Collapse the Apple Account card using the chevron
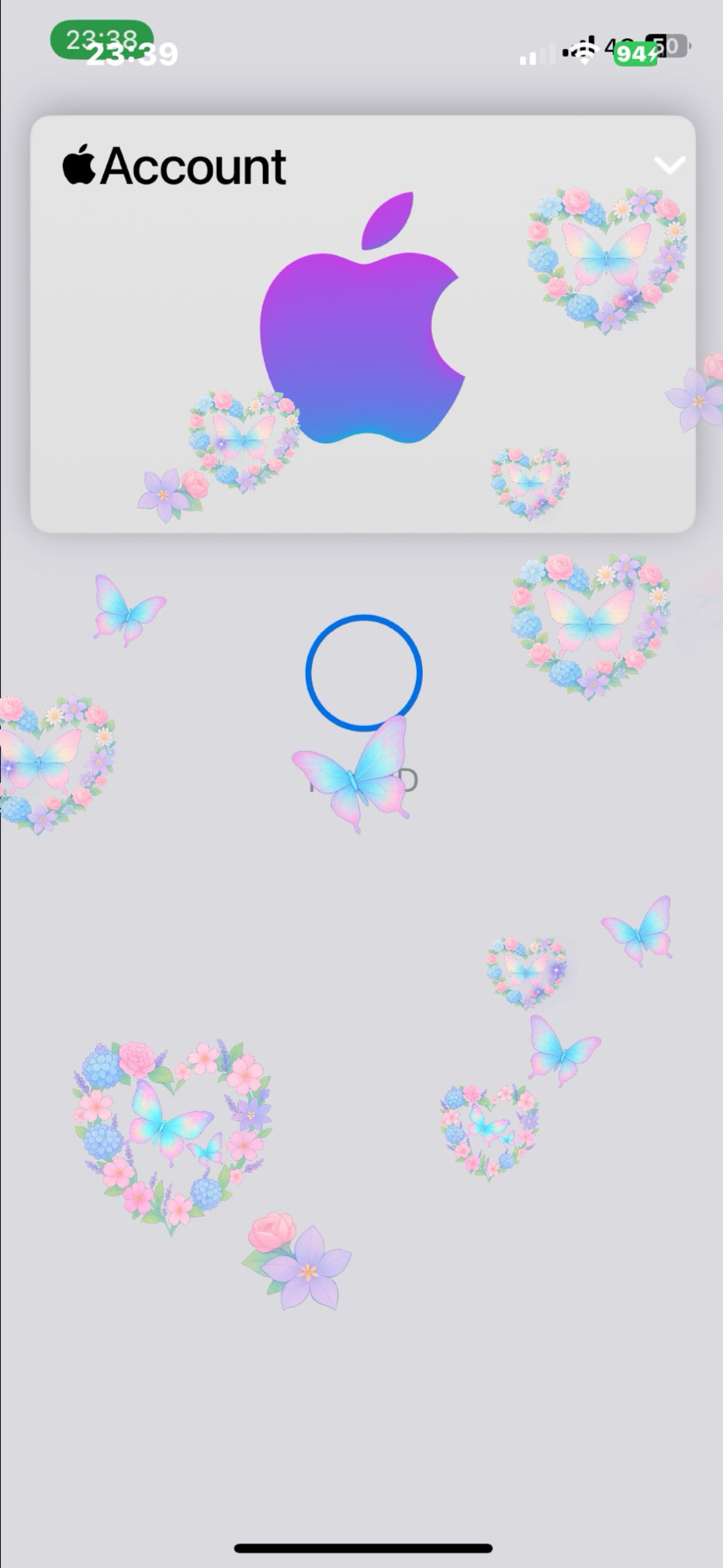 [669, 165]
